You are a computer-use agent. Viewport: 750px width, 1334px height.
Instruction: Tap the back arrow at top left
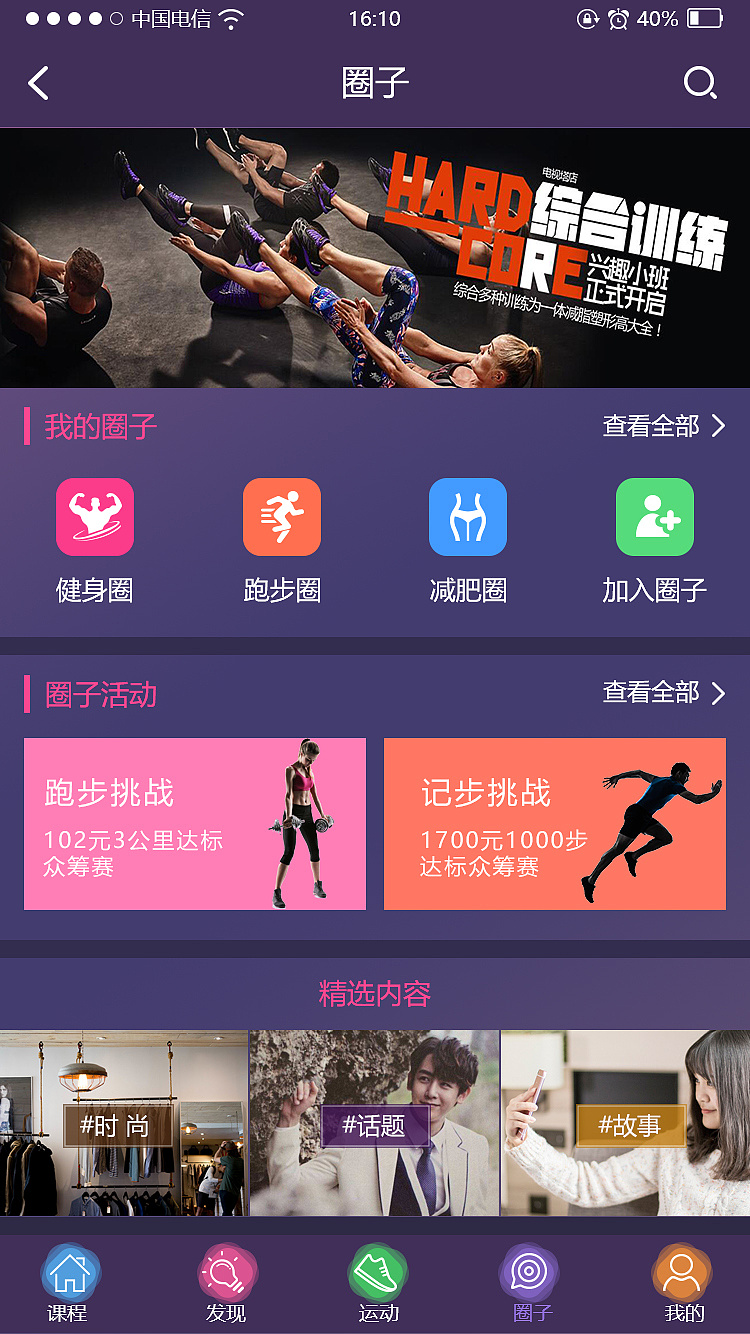tap(38, 83)
